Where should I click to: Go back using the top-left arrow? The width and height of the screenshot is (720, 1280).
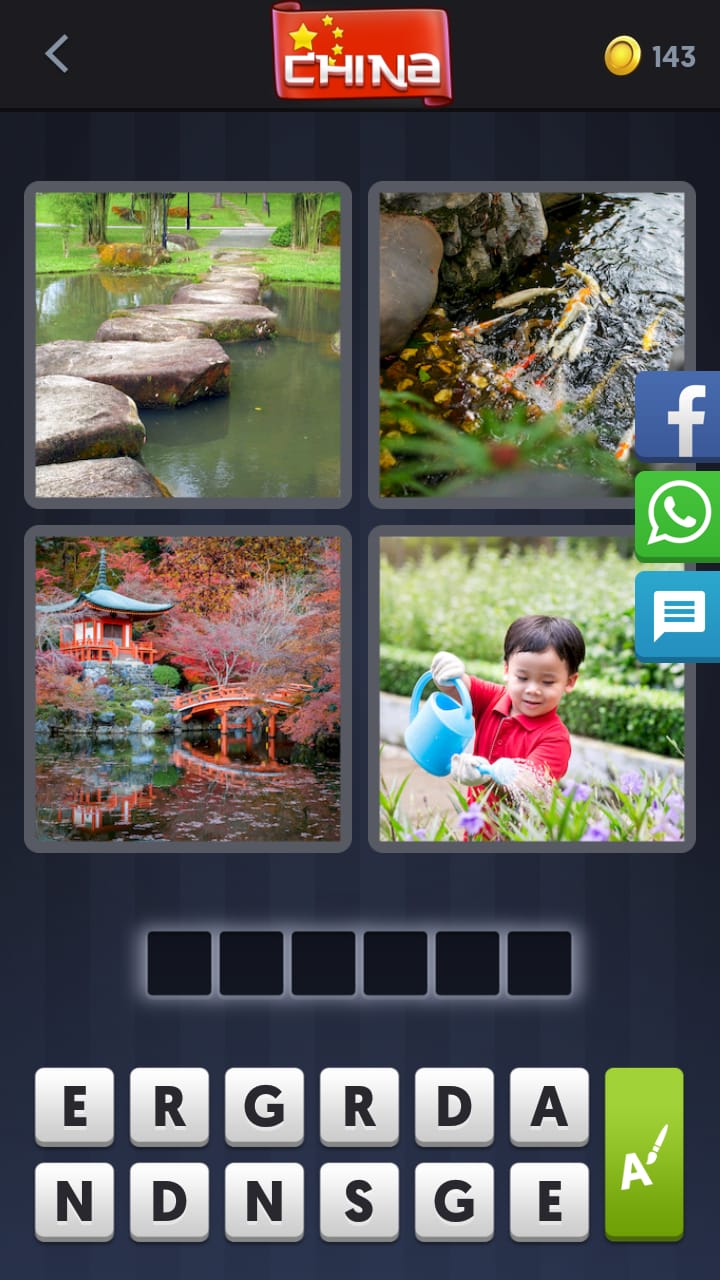pos(57,54)
